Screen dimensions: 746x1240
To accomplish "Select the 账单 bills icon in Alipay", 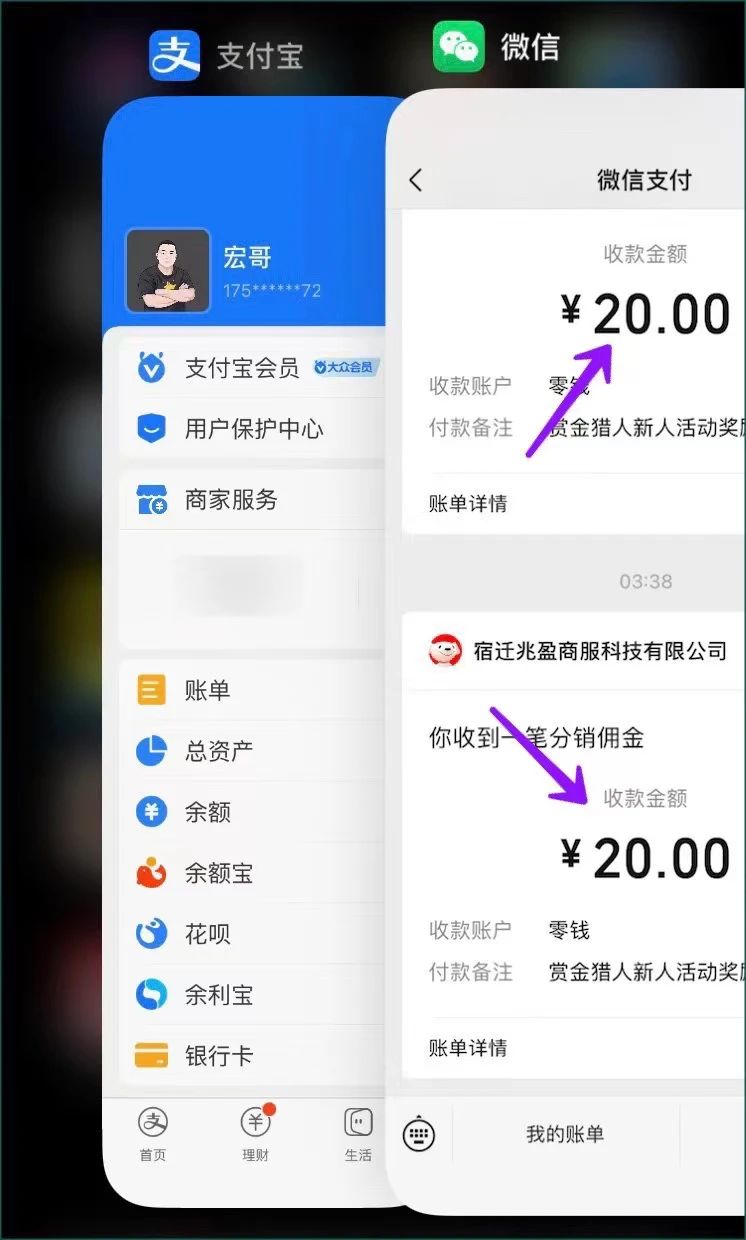I will pos(152,689).
